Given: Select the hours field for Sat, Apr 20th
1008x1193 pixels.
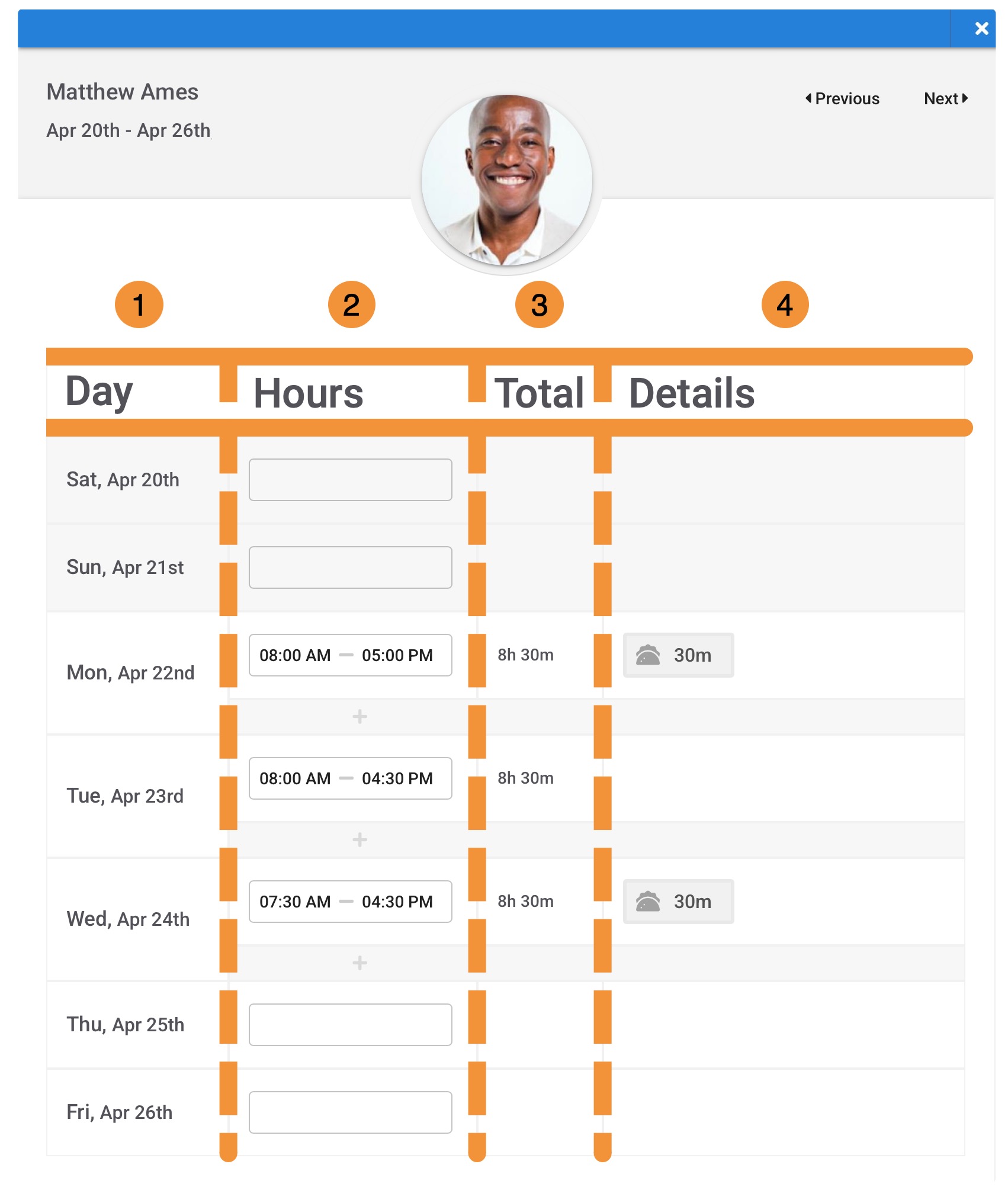Looking at the screenshot, I should click(350, 480).
